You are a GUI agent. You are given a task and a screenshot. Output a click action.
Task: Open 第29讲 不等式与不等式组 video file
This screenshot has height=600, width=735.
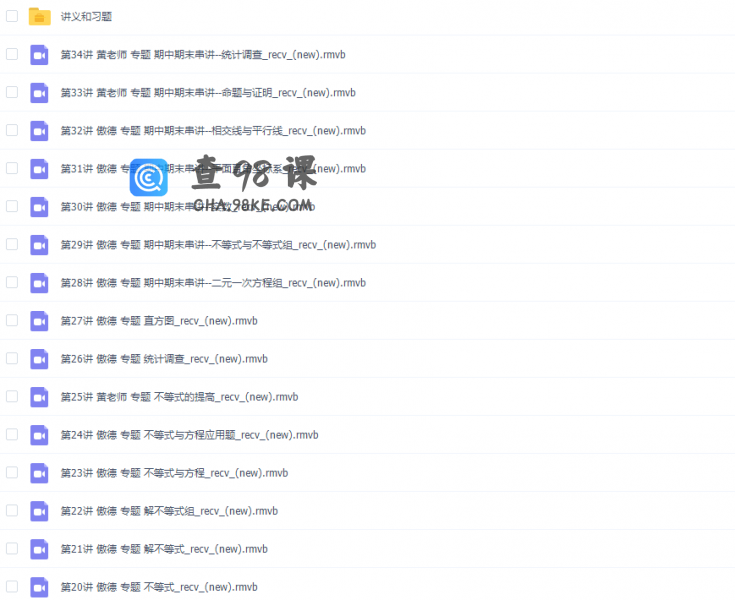[218, 245]
